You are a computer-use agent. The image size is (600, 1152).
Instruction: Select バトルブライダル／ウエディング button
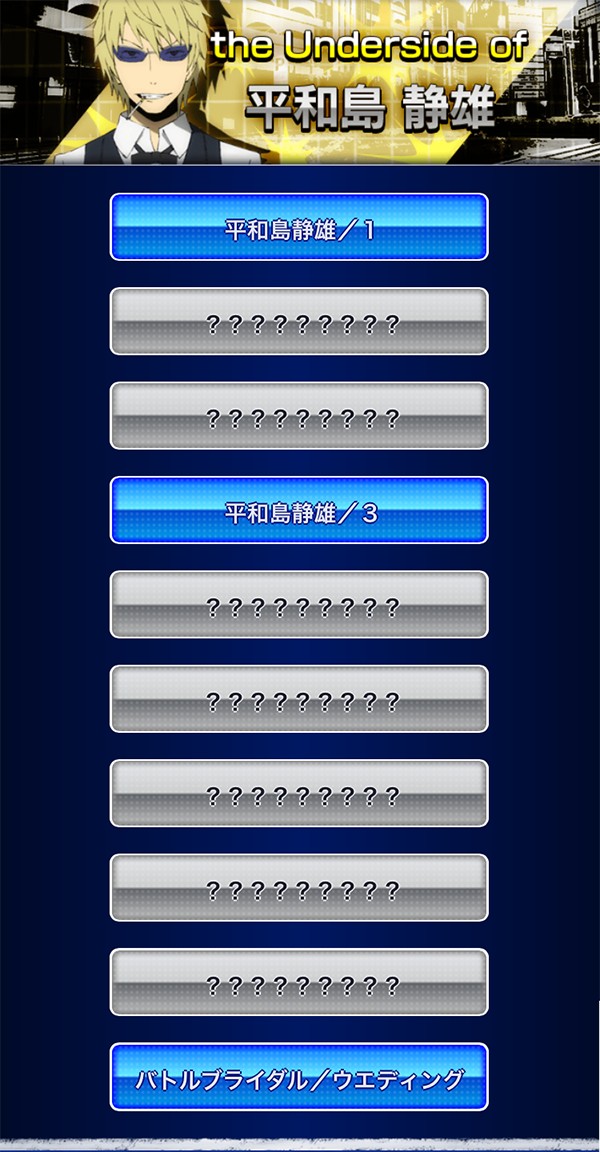point(299,1076)
